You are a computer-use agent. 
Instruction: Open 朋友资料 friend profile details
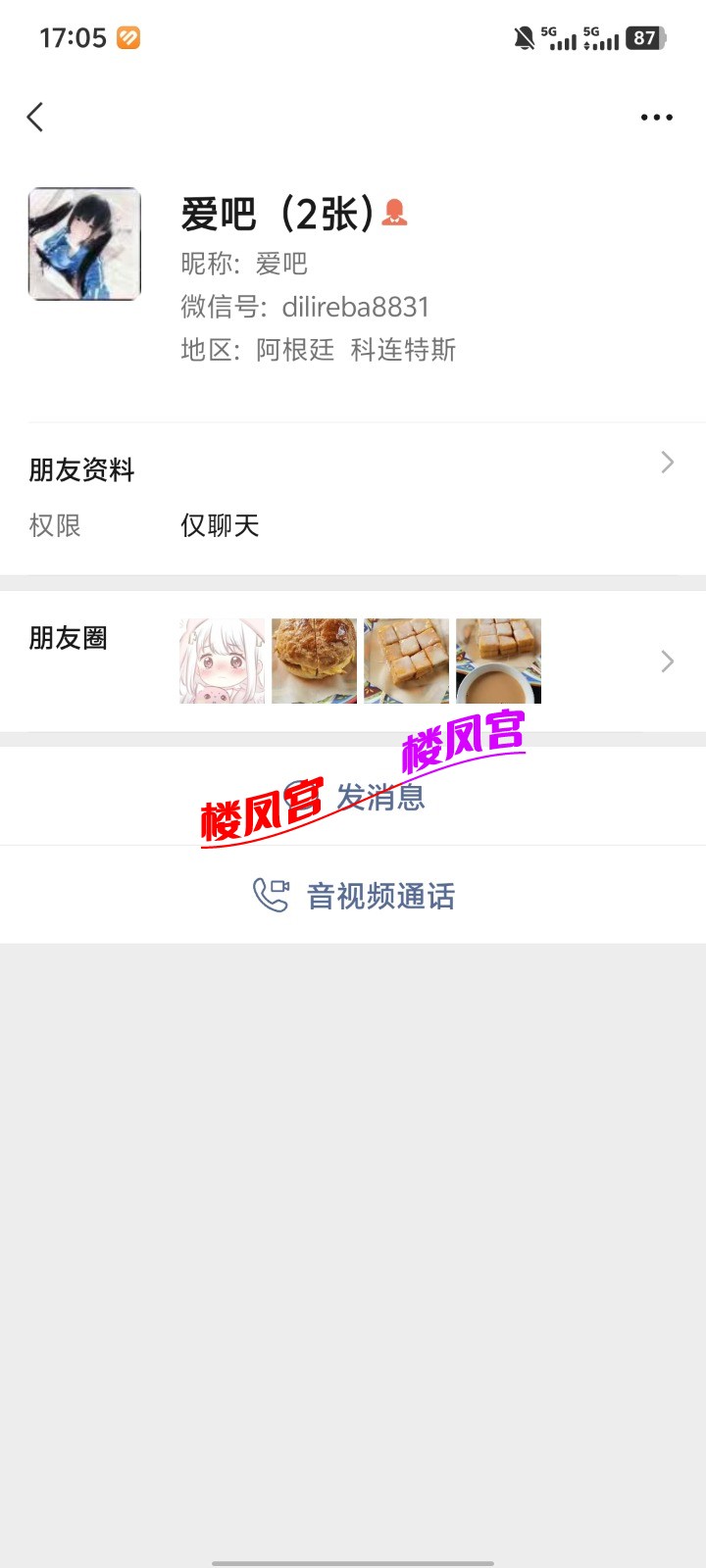click(x=82, y=470)
